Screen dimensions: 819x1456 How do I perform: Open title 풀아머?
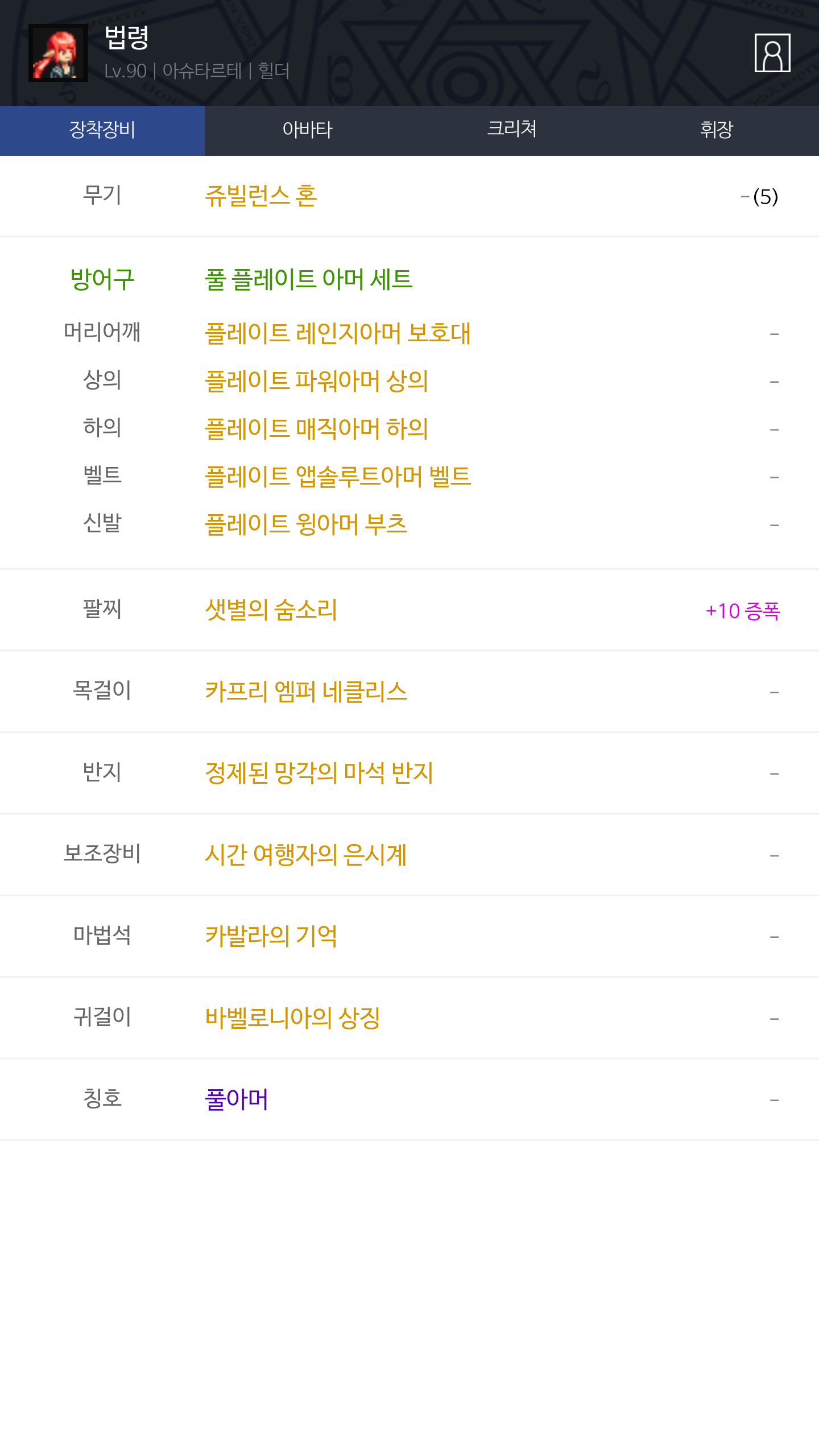coord(236,1099)
